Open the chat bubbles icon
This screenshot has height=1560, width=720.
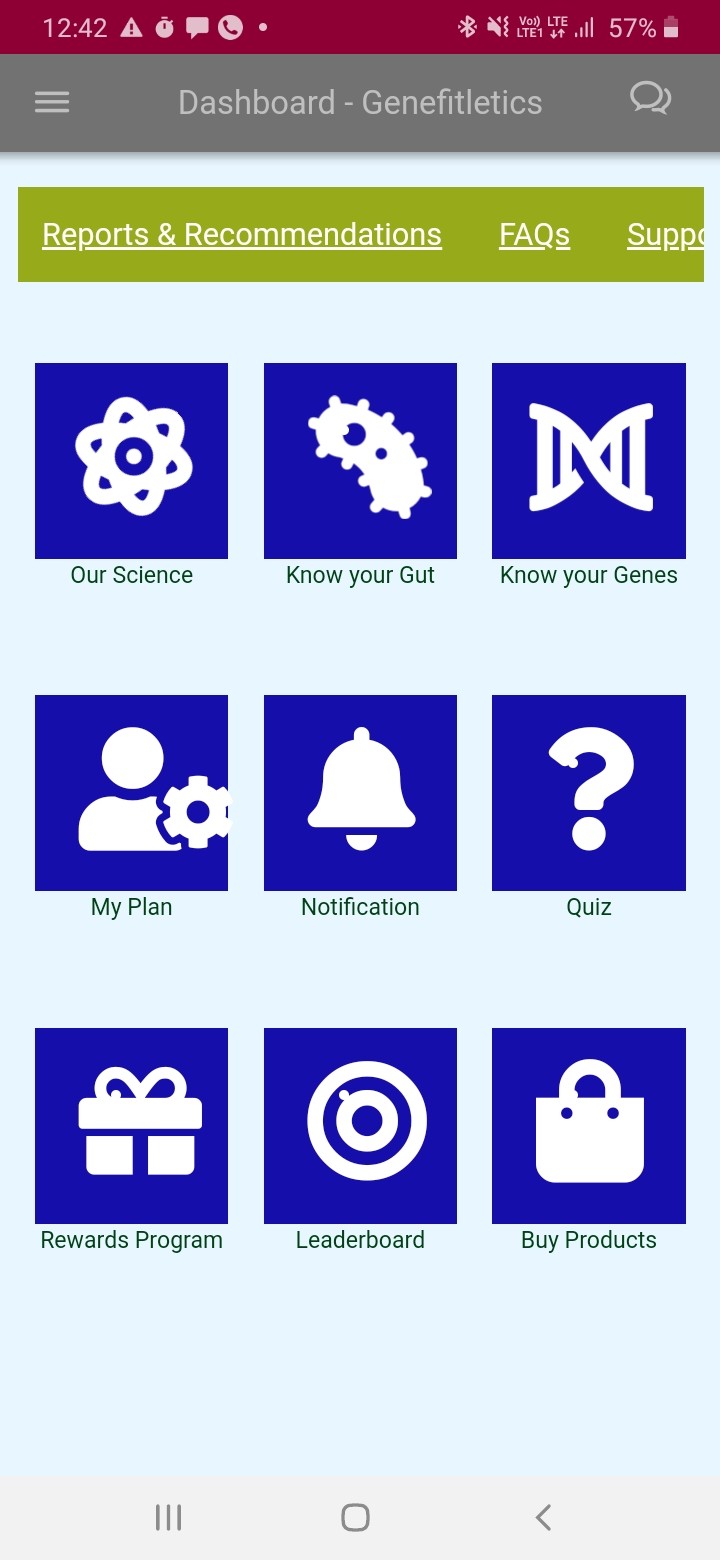650,99
